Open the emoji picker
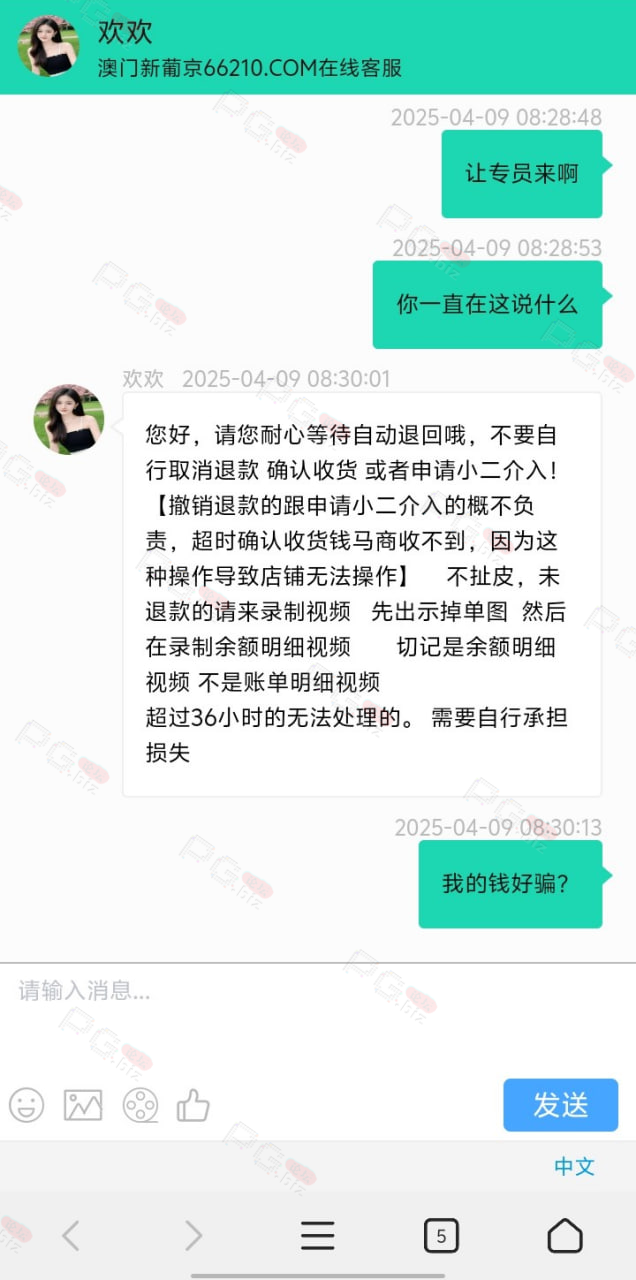The image size is (636, 1280). [x=27, y=1105]
